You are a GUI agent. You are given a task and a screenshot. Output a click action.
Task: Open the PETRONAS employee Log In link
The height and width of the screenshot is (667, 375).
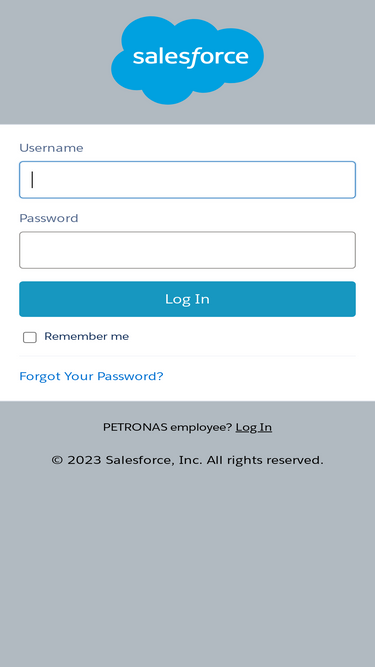254,427
